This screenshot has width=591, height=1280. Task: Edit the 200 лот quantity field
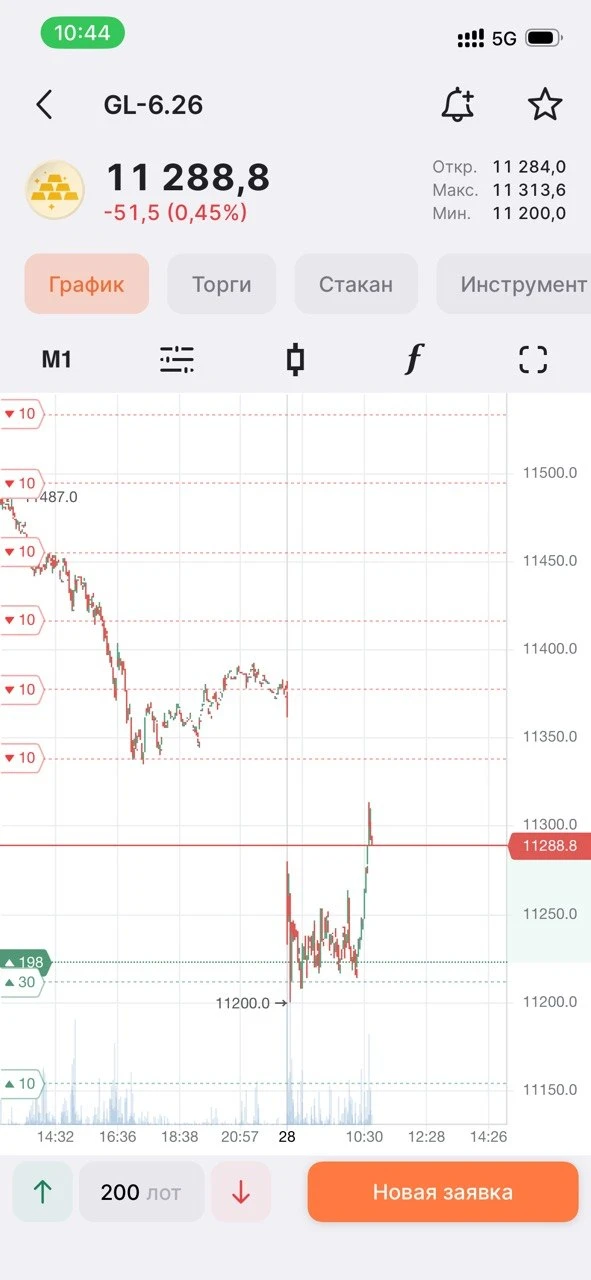tap(141, 1192)
